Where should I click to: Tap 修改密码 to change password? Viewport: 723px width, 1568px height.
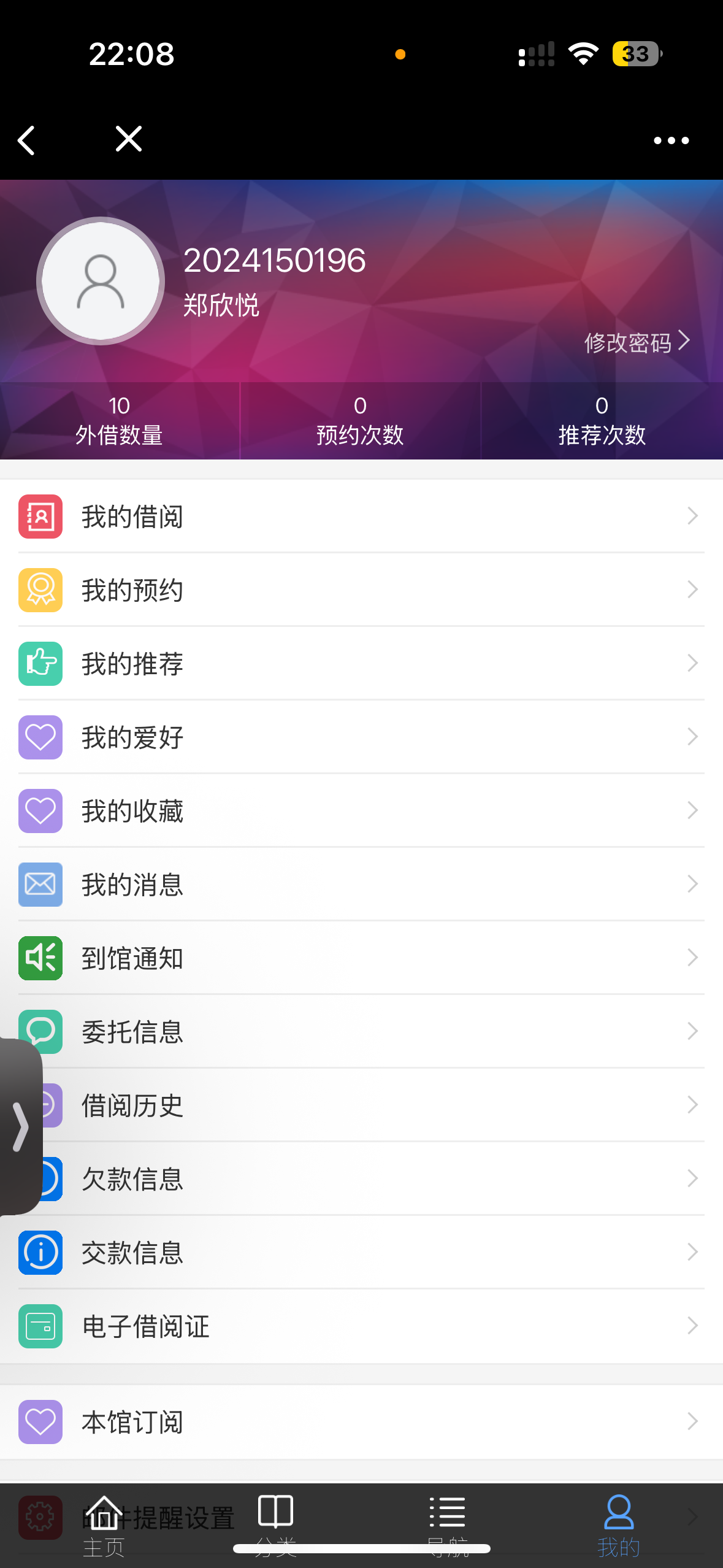pyautogui.click(x=636, y=342)
